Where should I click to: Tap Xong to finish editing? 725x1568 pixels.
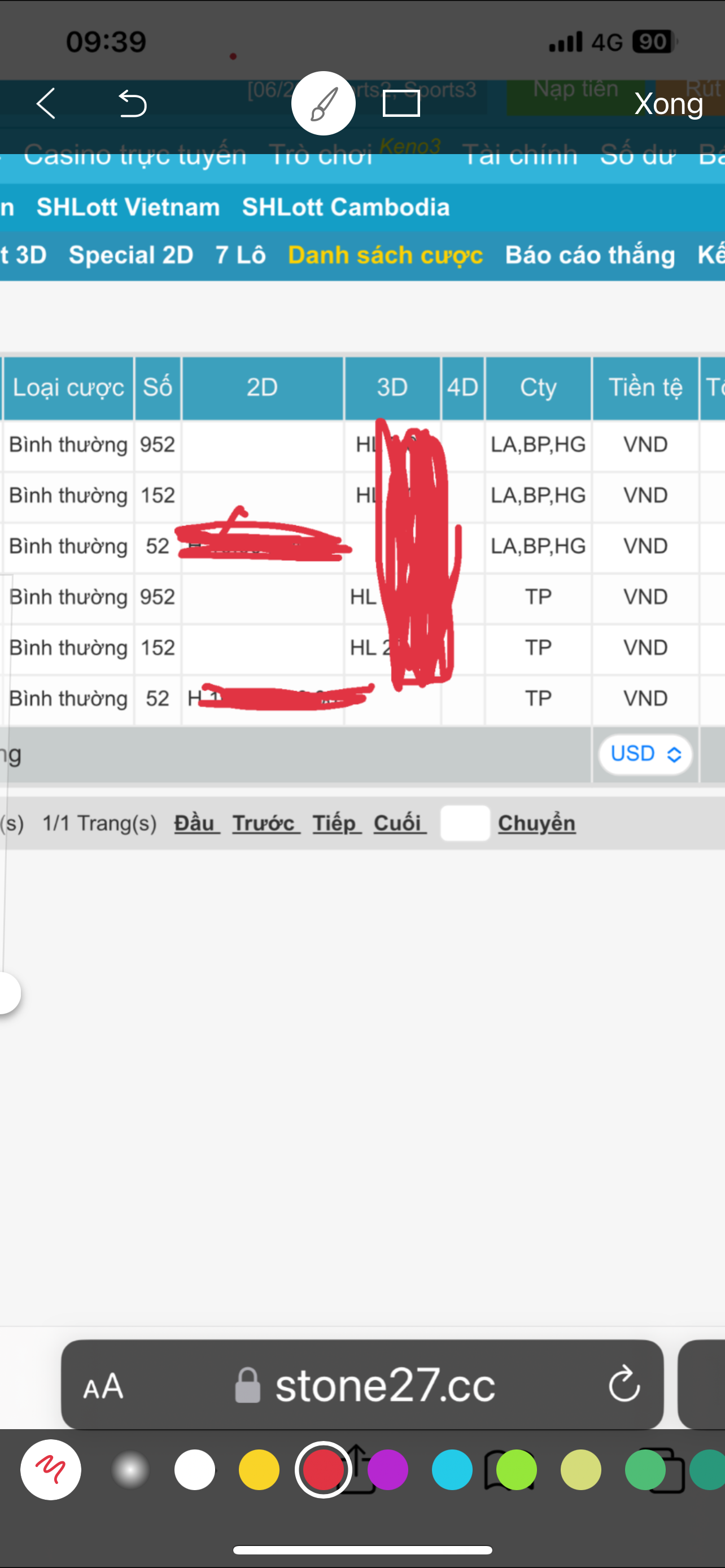click(x=669, y=103)
